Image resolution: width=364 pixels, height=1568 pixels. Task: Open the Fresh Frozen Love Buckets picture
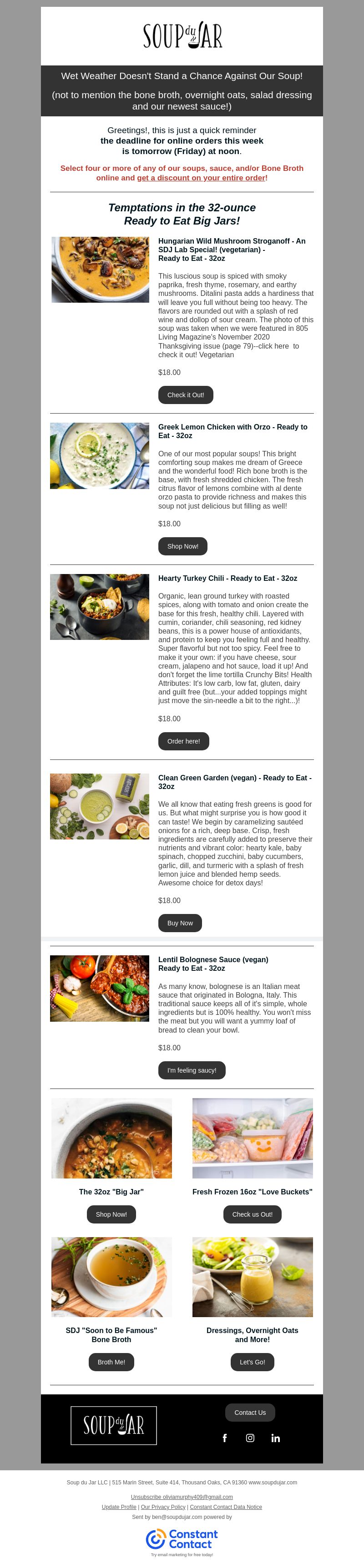pyautogui.click(x=253, y=1138)
